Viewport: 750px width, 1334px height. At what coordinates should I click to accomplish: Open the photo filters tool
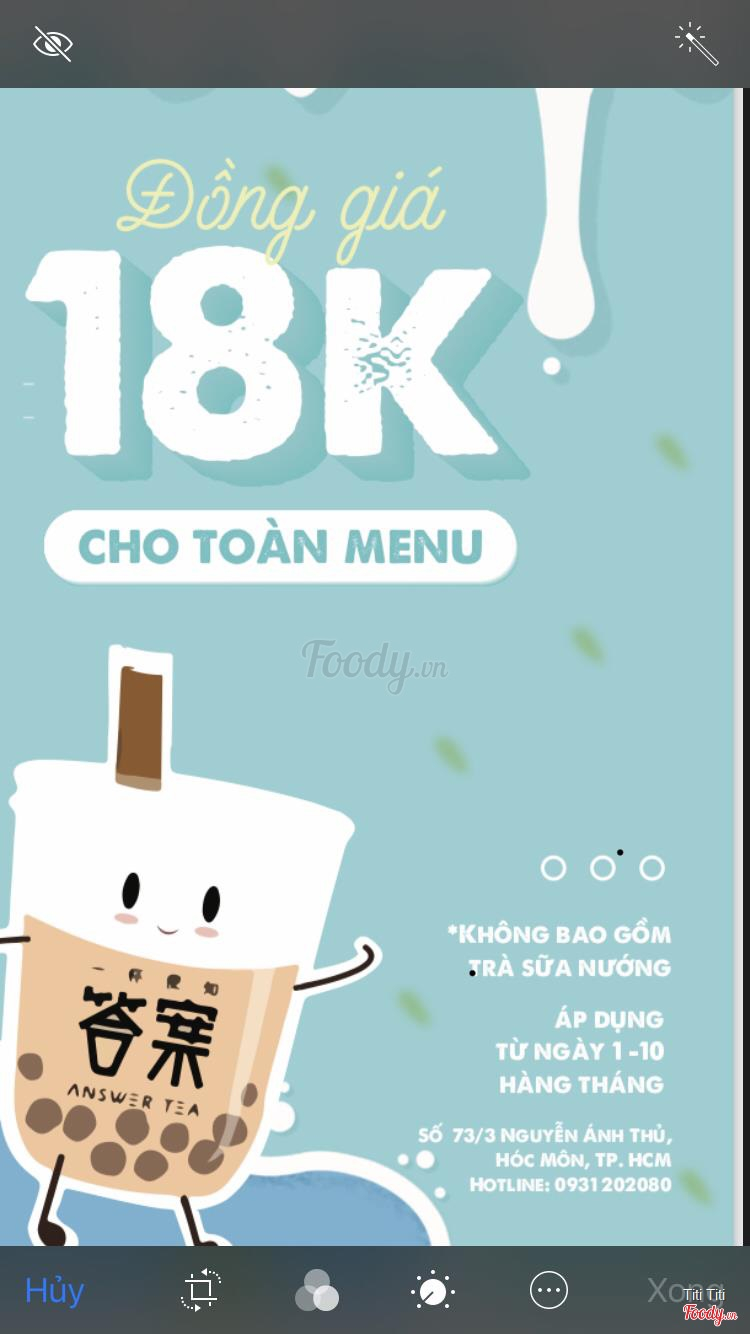coord(317,1290)
